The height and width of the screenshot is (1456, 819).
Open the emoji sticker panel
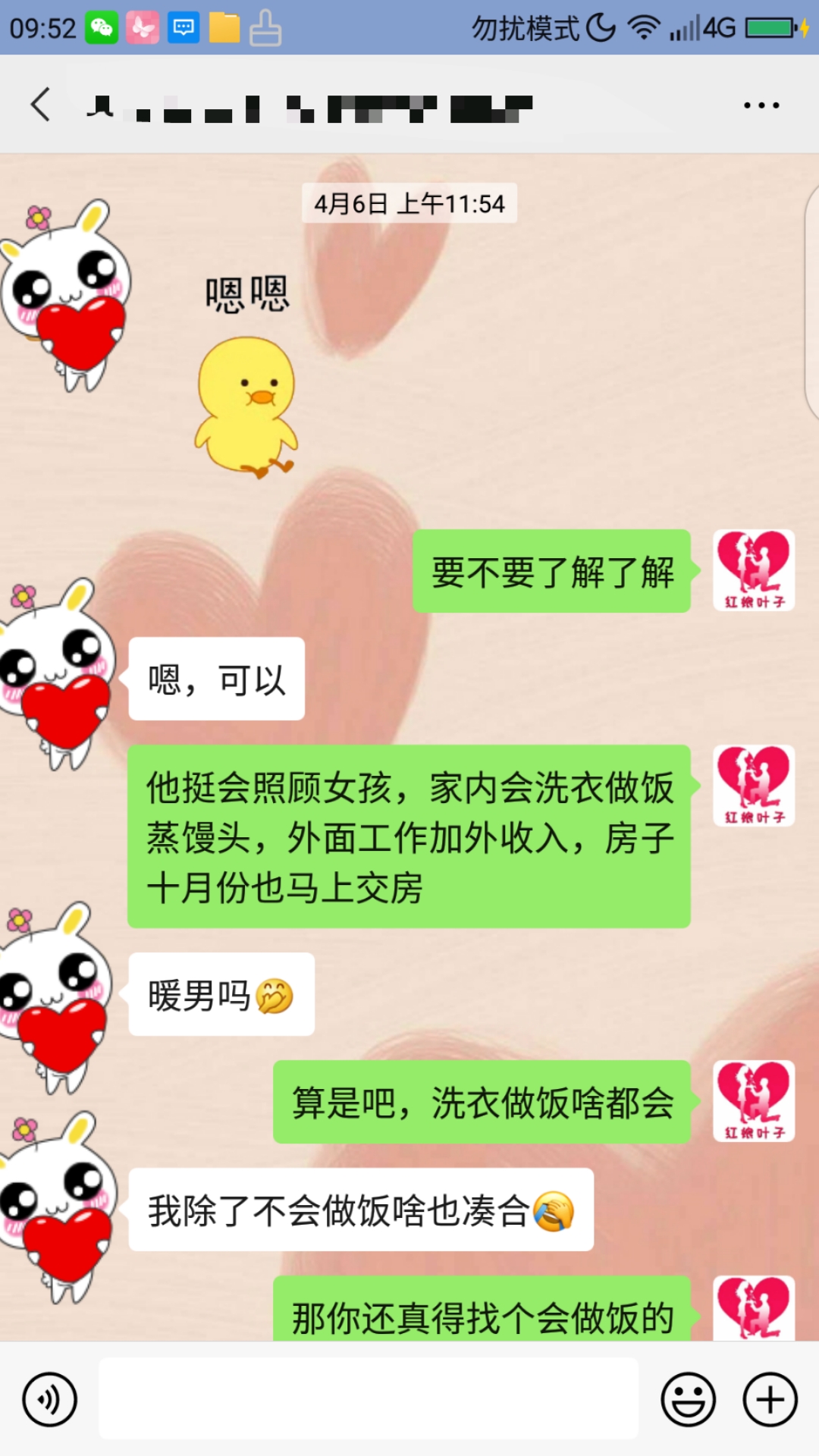(688, 1399)
